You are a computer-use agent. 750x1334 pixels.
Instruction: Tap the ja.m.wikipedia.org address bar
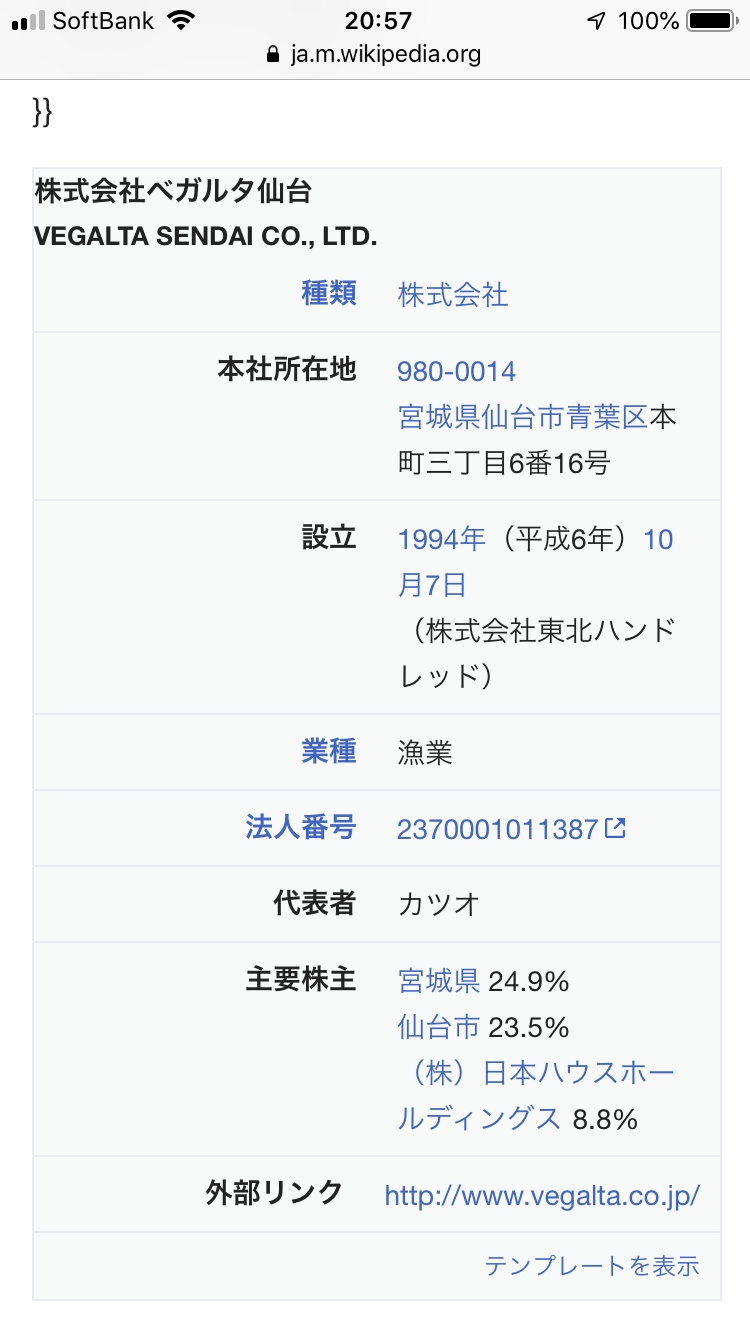(x=375, y=54)
